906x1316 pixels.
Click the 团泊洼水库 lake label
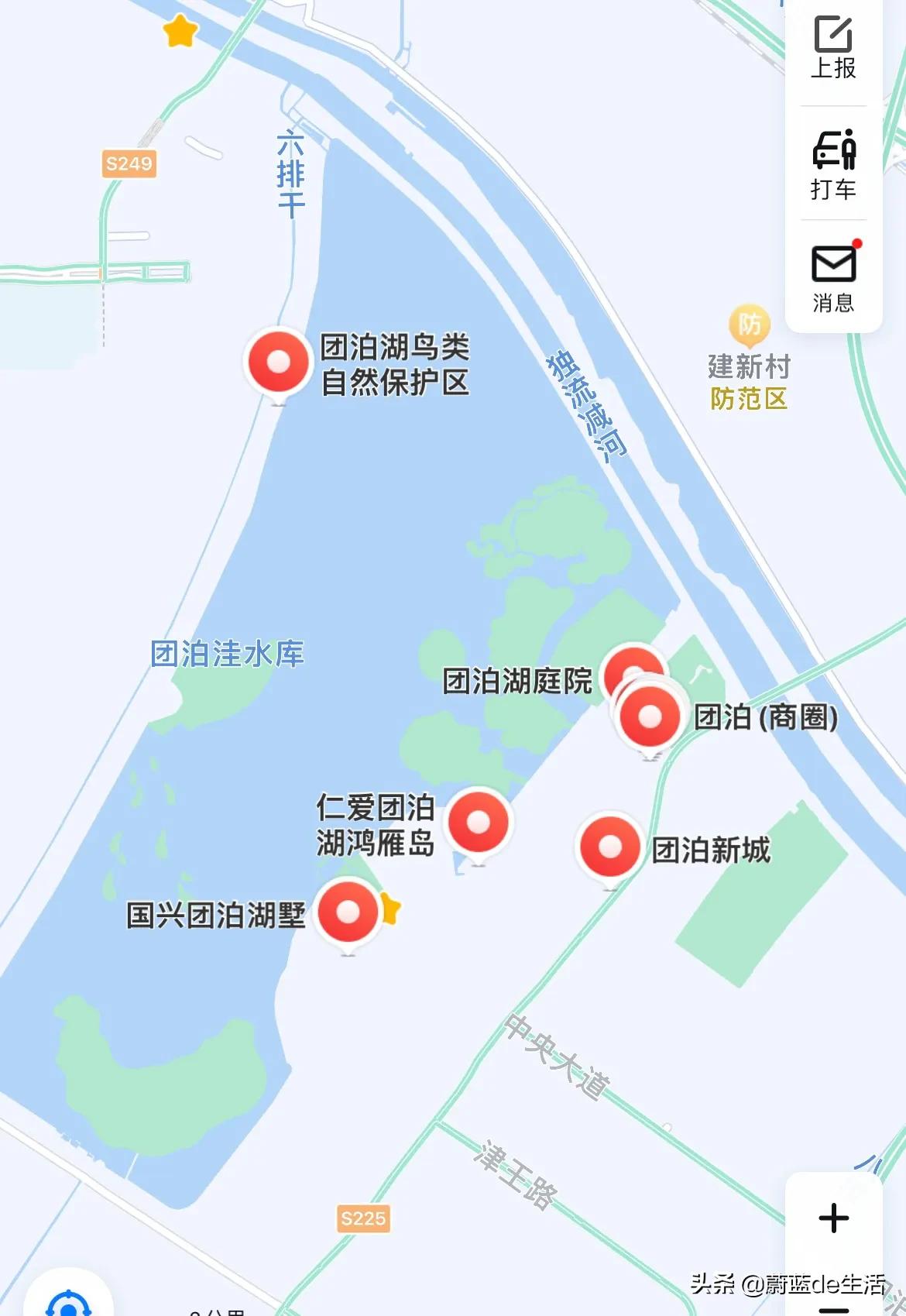pyautogui.click(x=228, y=653)
